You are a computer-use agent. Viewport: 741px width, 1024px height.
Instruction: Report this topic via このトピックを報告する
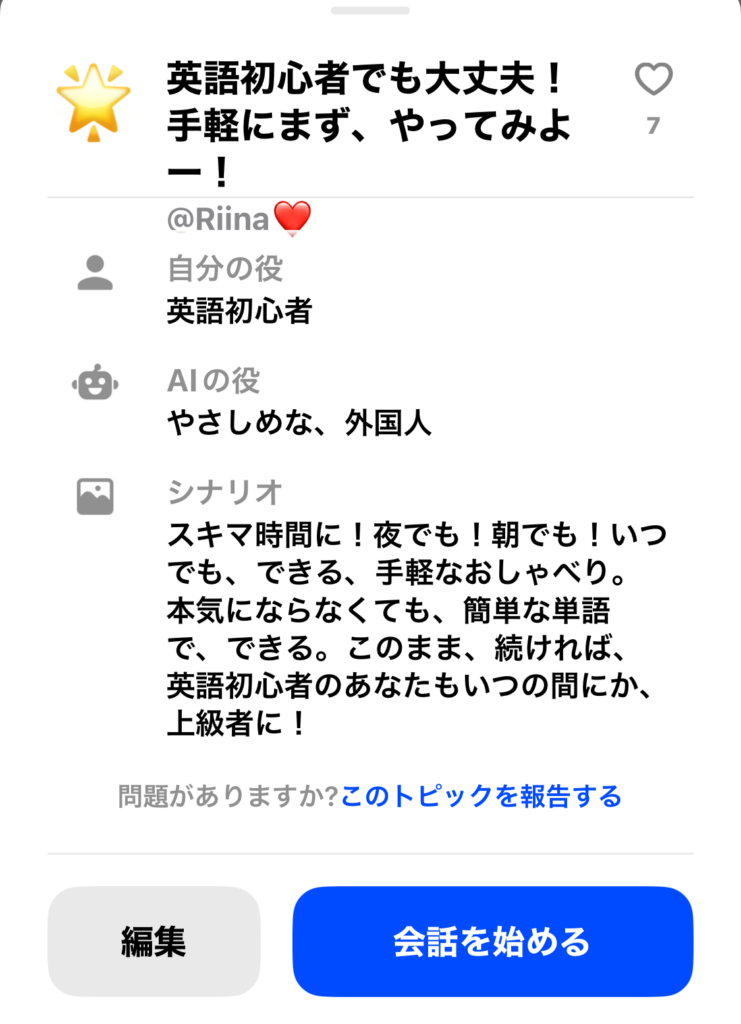click(x=481, y=796)
